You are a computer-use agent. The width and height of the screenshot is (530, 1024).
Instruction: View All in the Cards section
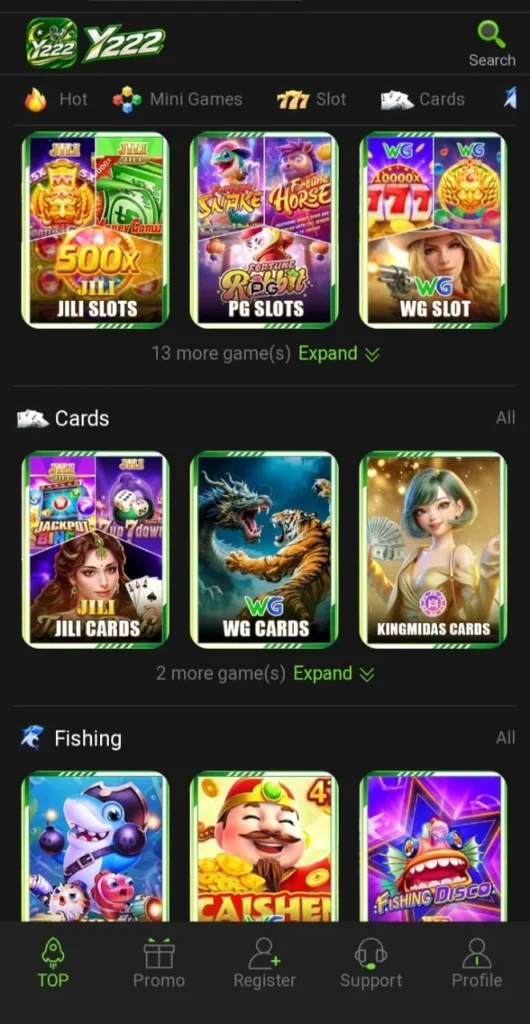coord(505,418)
